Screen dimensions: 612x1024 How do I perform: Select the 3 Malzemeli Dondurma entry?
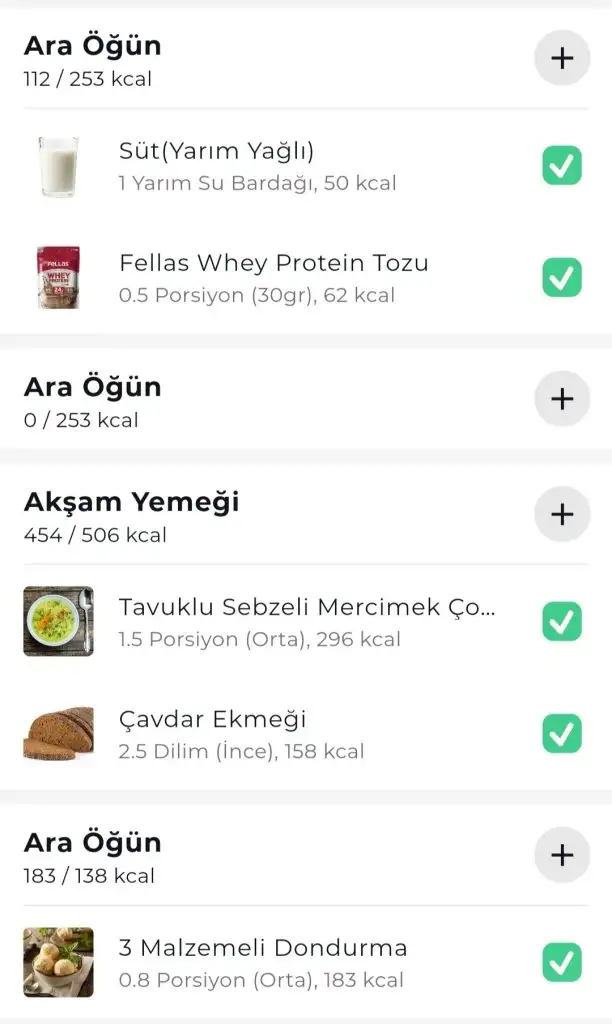263,962
